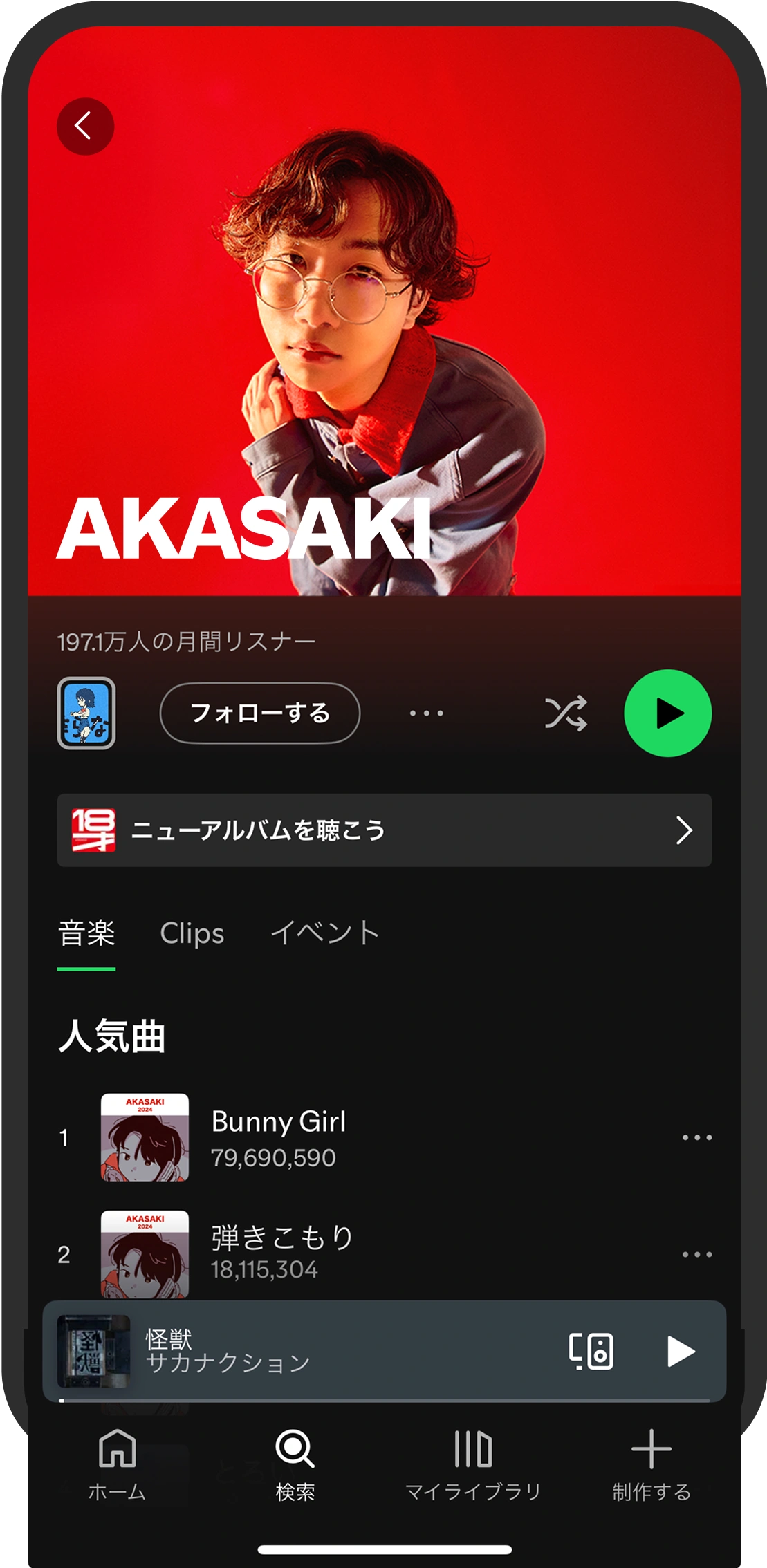The image size is (767, 1568).
Task: Open the ニューアルバムを聴こう banner
Action: tap(384, 830)
